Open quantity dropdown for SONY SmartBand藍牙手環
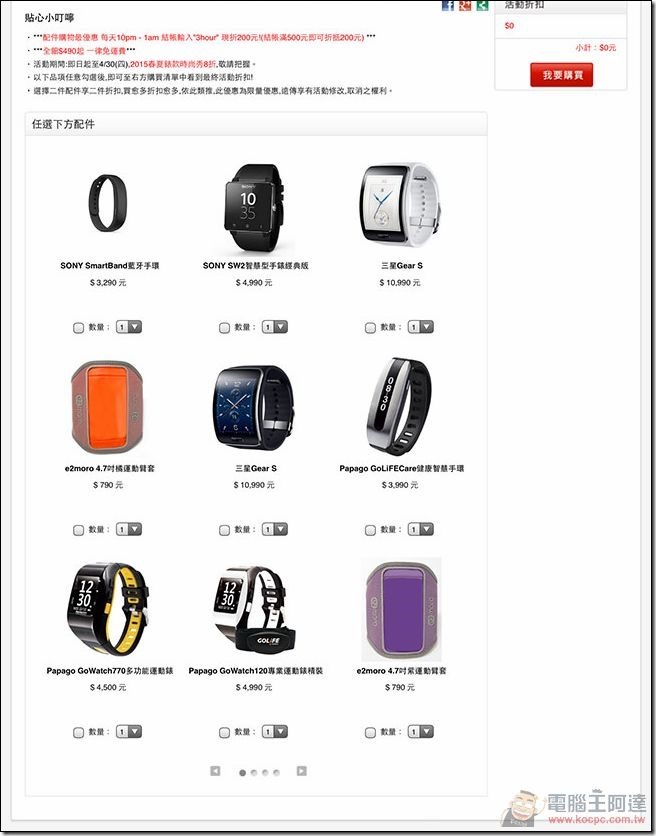Image resolution: width=656 pixels, height=836 pixels. (x=128, y=327)
